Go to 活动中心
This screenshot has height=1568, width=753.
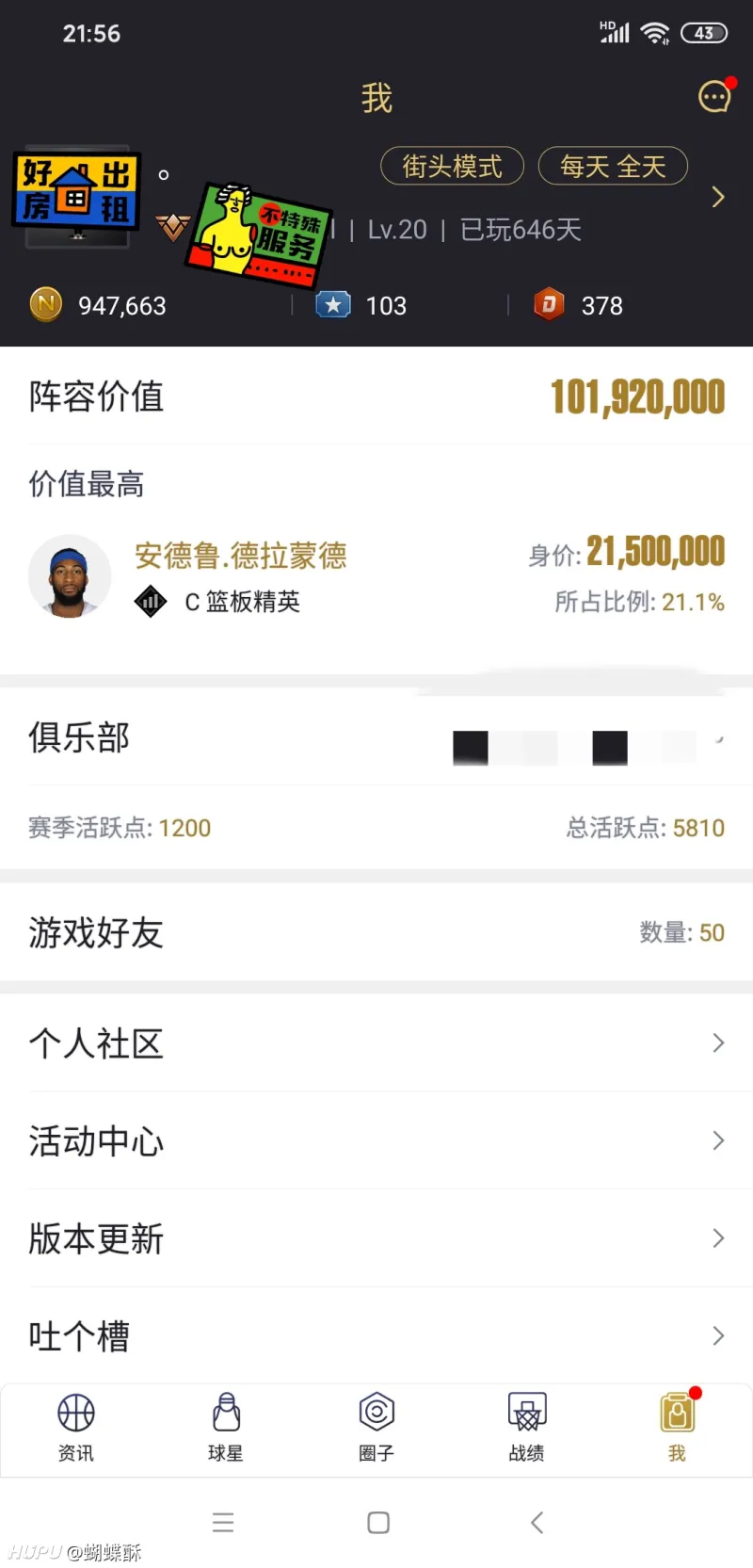click(376, 1141)
